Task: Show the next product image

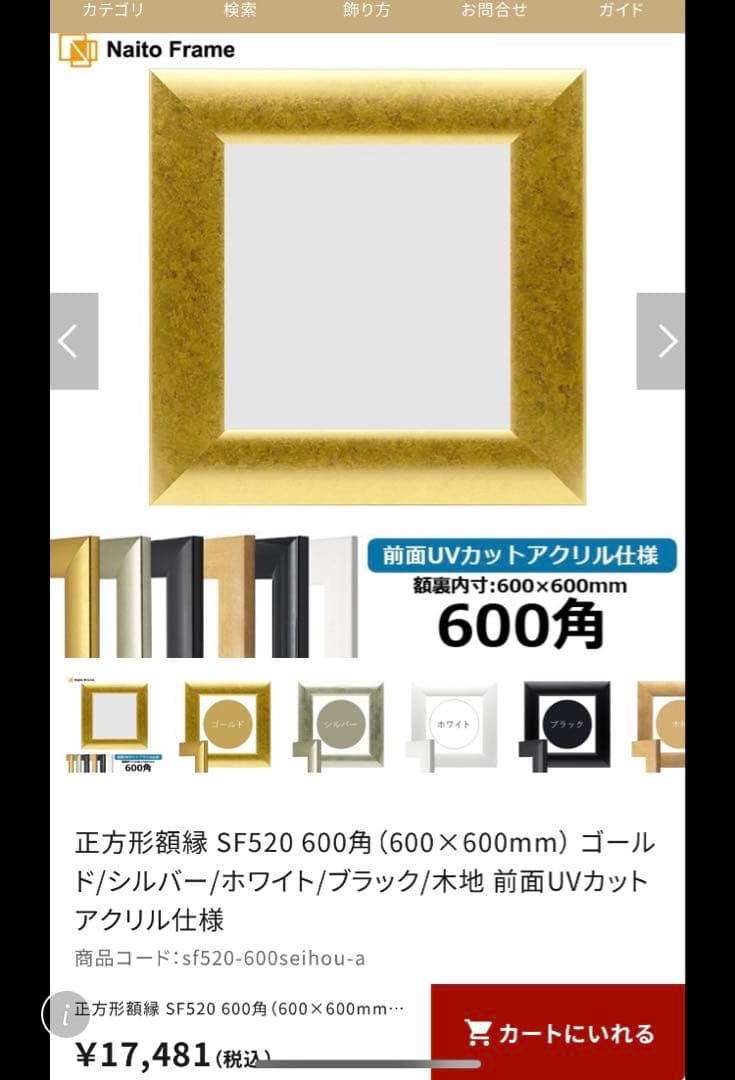Action: pos(660,341)
